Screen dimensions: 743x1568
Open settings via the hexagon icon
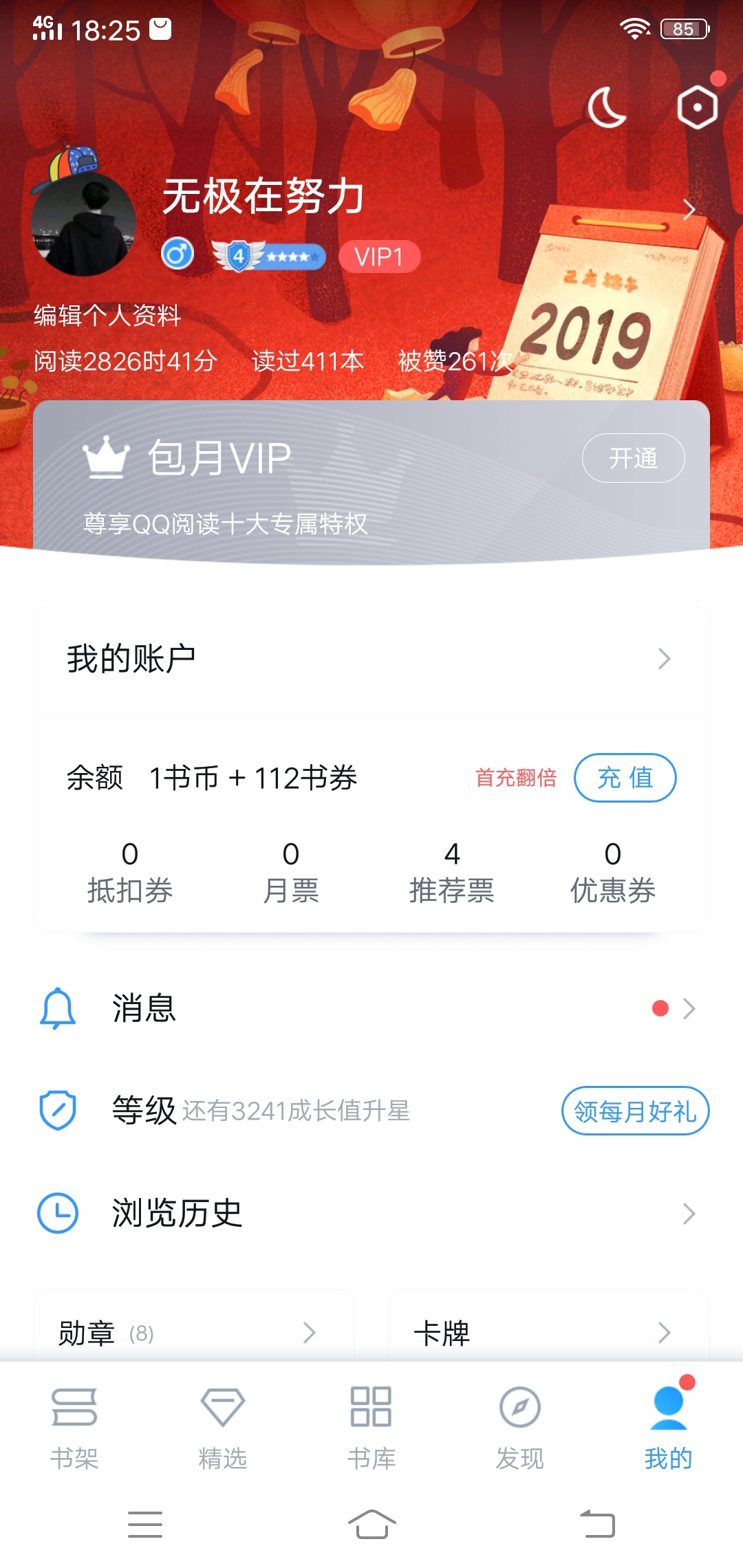698,107
